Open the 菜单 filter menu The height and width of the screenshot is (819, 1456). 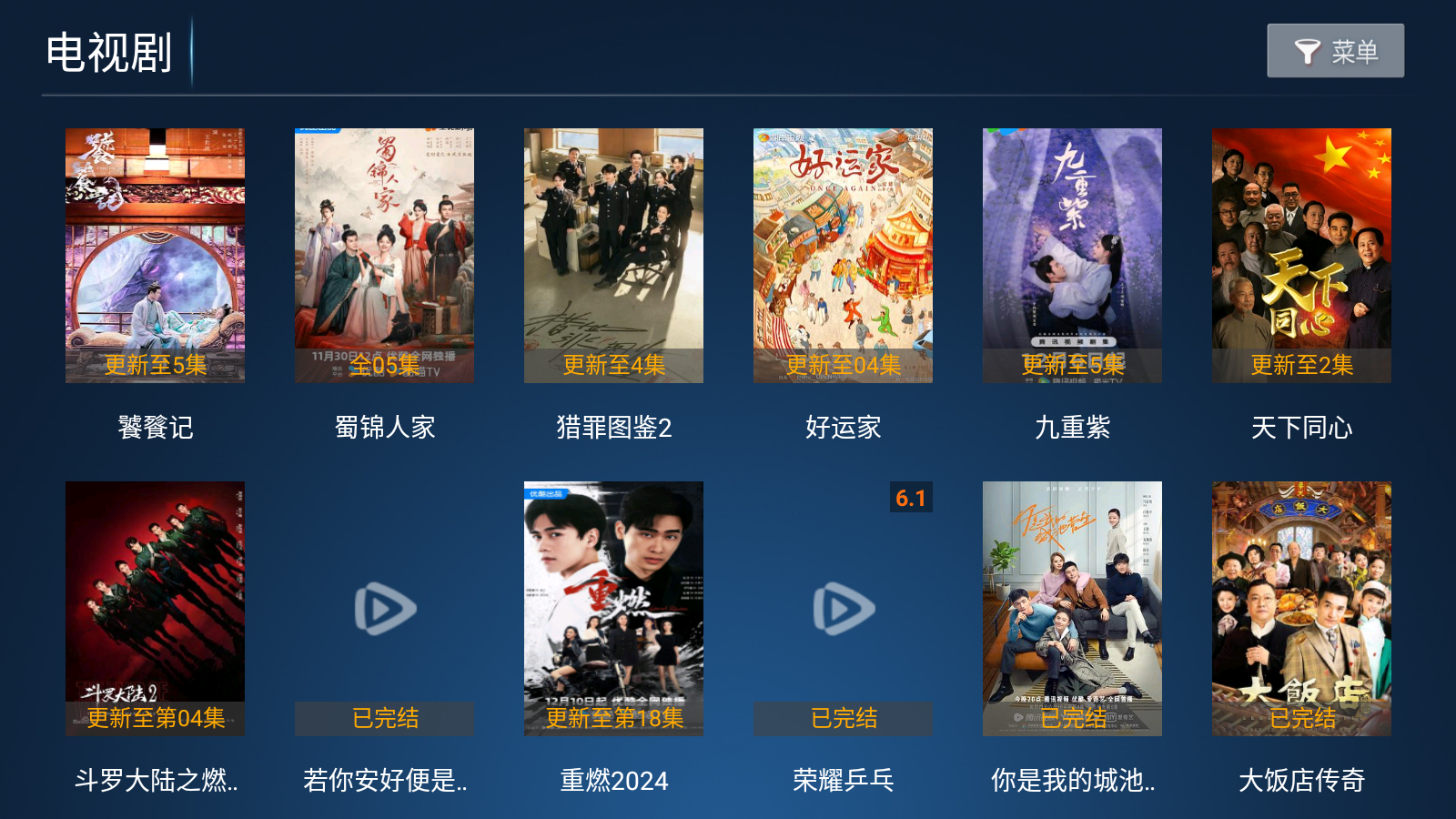(1335, 51)
